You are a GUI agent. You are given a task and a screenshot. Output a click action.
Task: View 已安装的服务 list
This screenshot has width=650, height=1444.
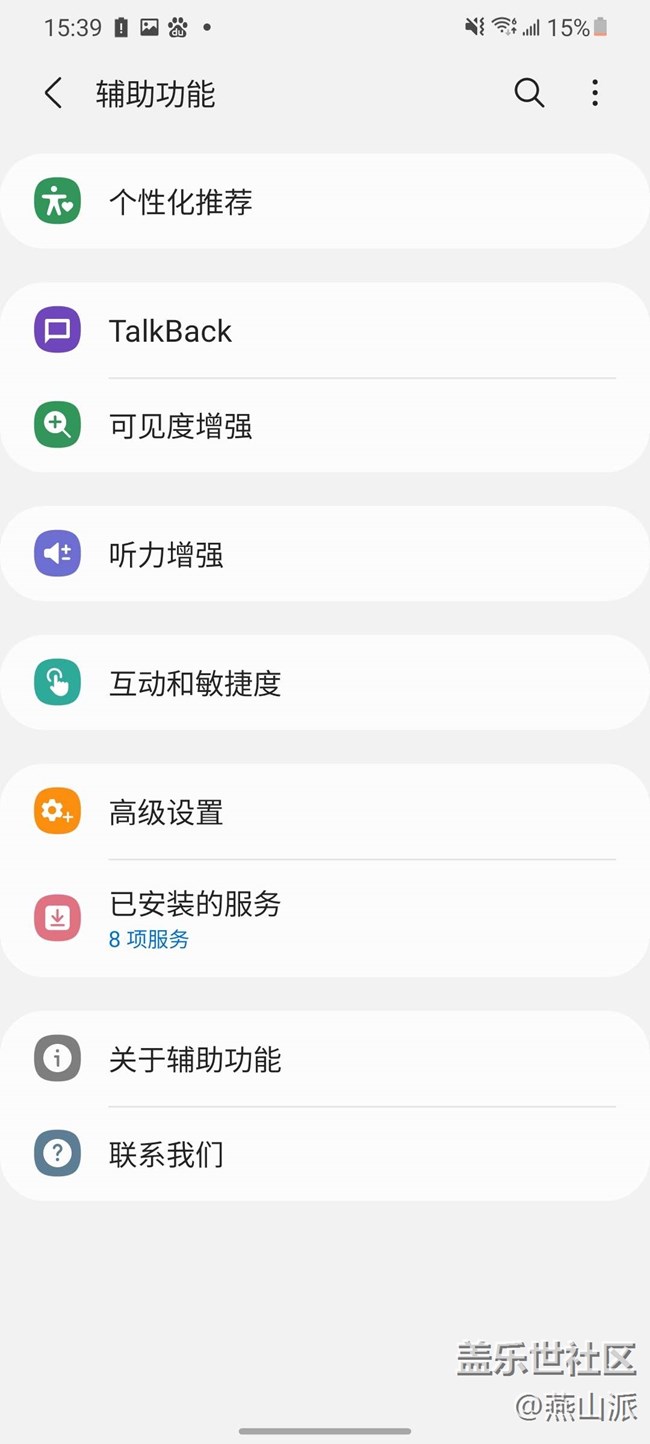tap(324, 919)
